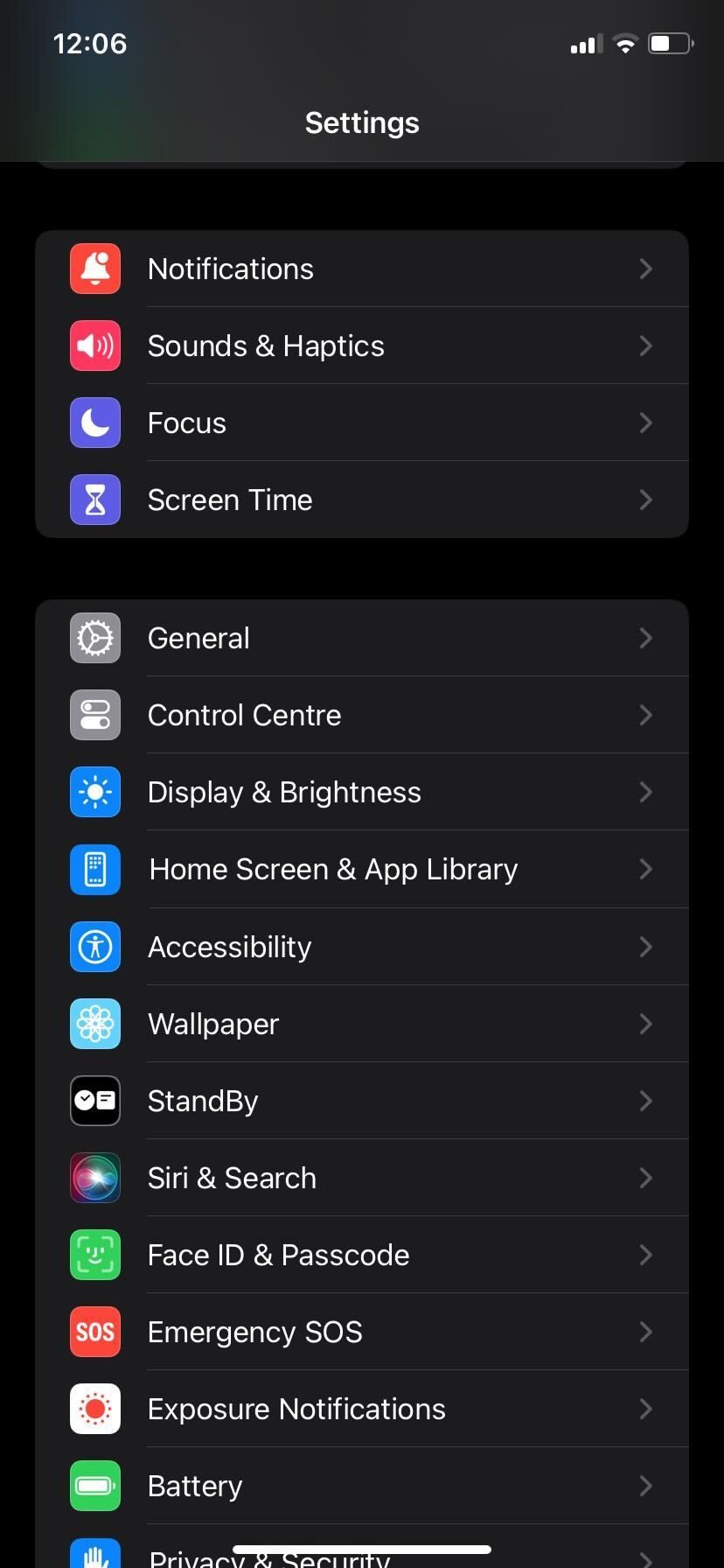Tap the Face ID & Passcode icon

(x=94, y=1255)
